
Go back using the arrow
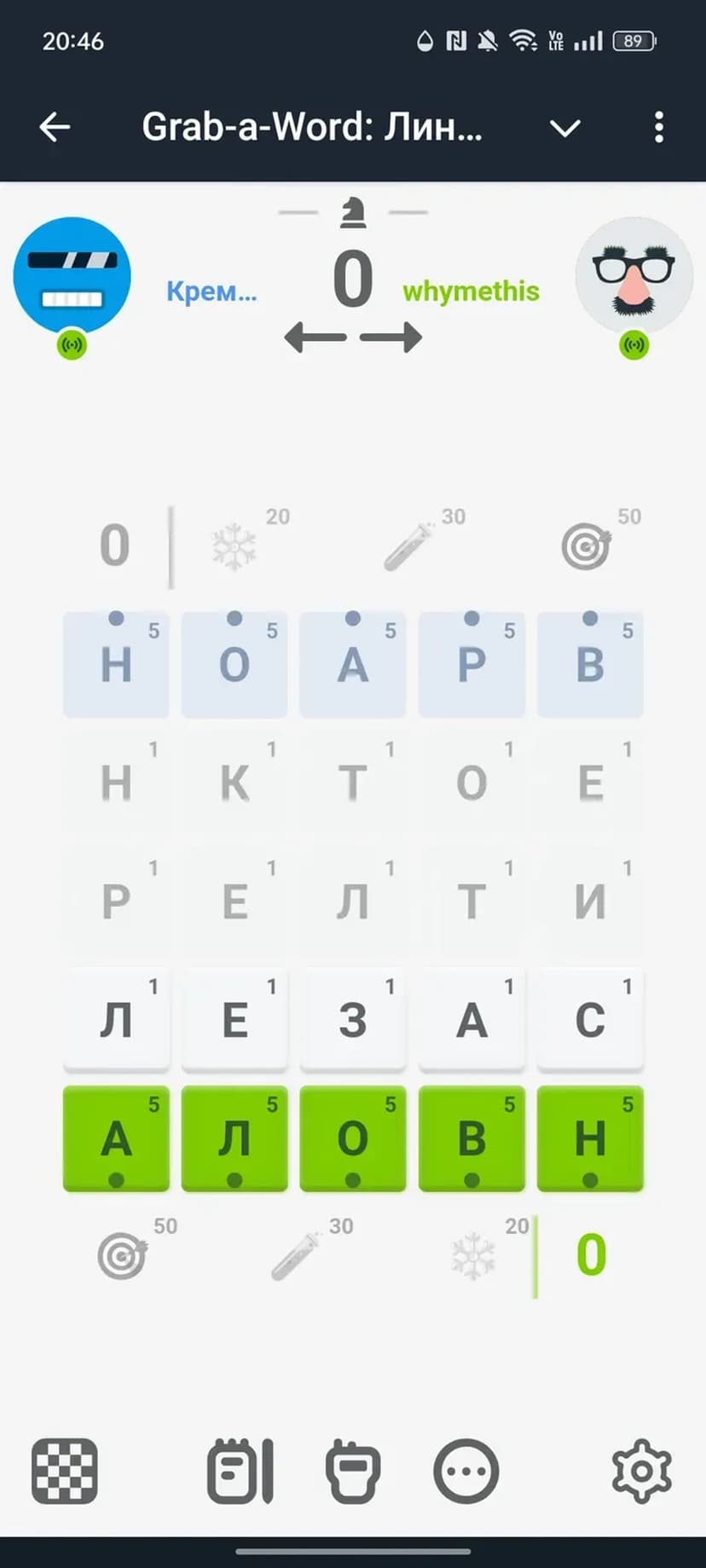(x=55, y=128)
